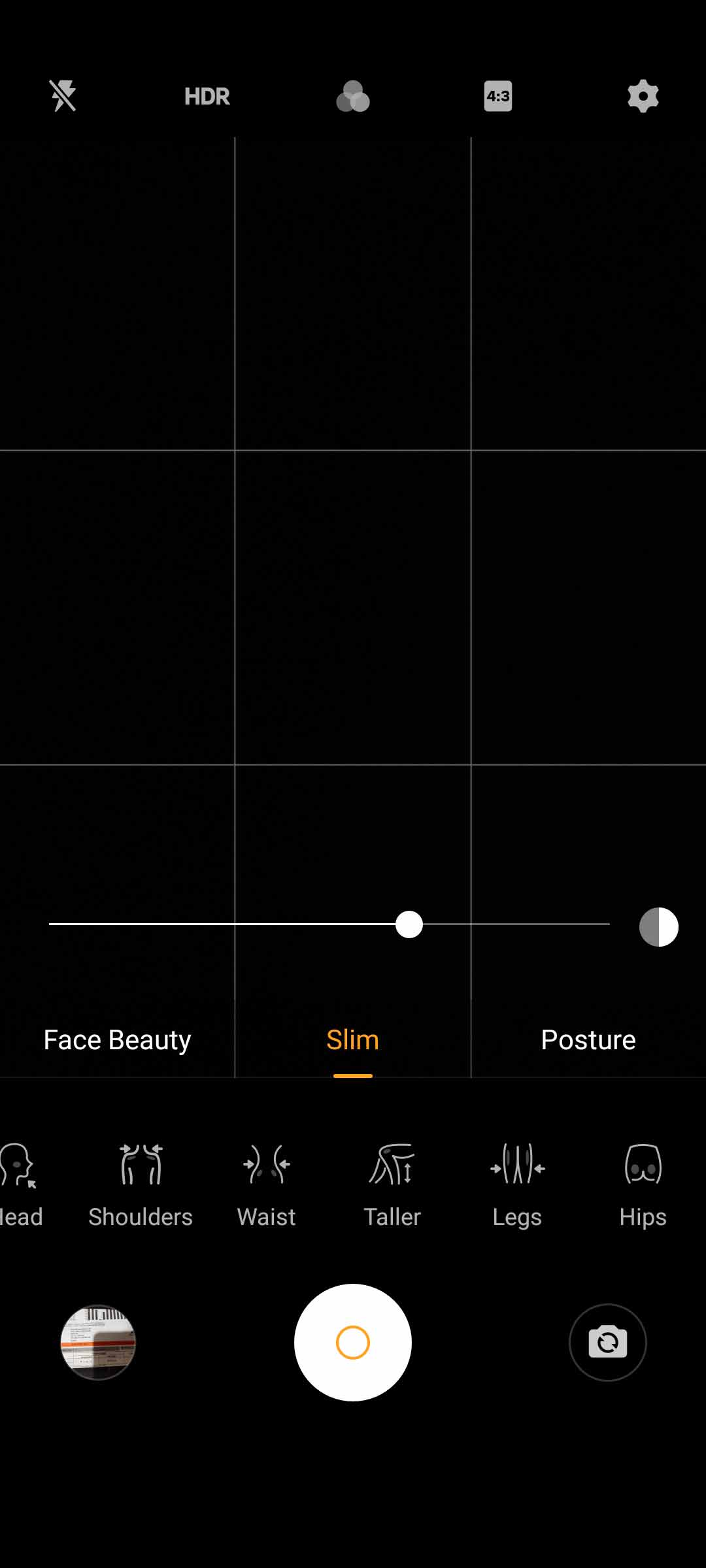Tap the compare effect icon
The image size is (706, 1568).
658,926
